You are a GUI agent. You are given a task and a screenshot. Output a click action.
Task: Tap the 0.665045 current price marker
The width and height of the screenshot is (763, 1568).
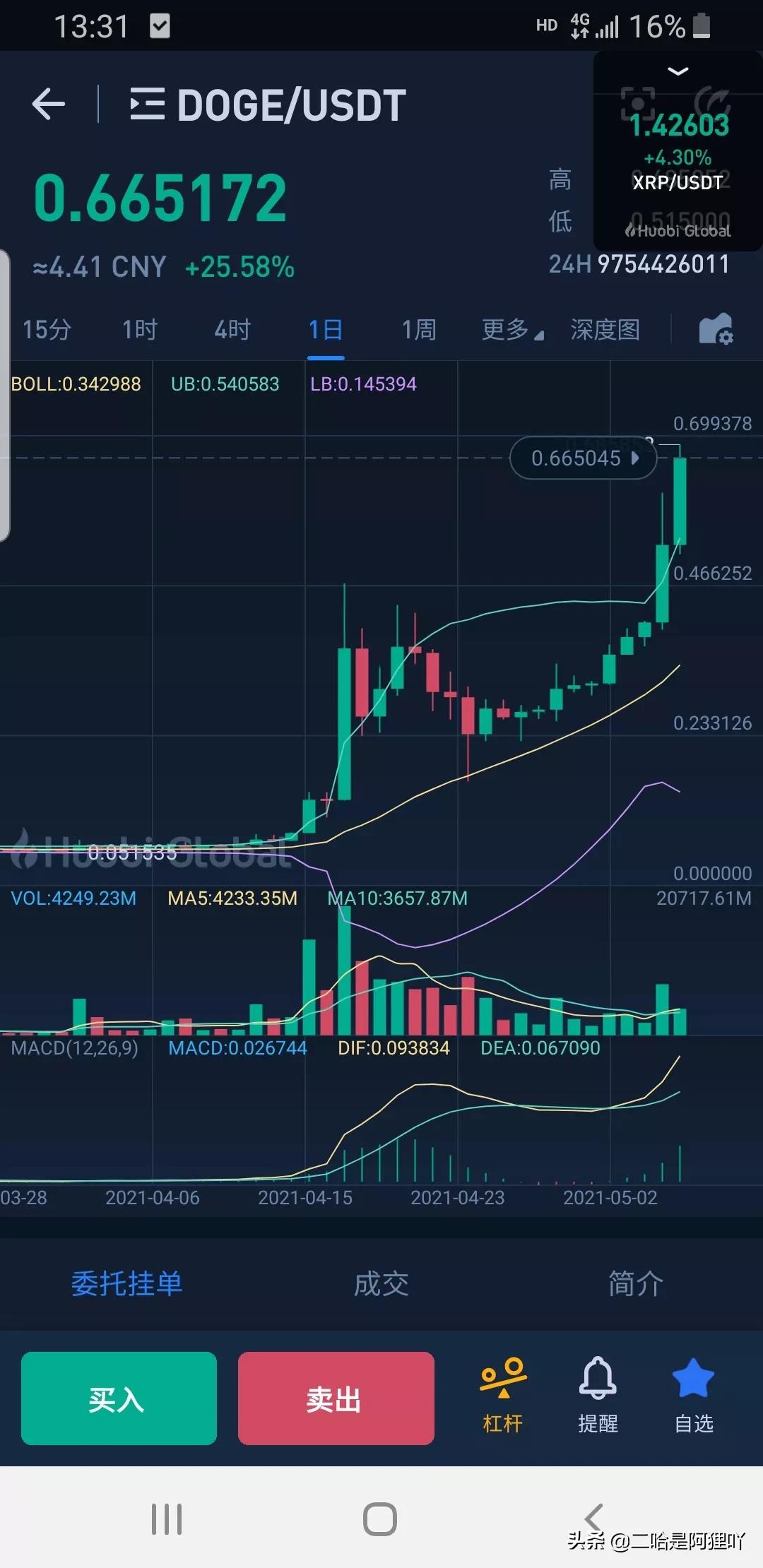pyautogui.click(x=584, y=458)
